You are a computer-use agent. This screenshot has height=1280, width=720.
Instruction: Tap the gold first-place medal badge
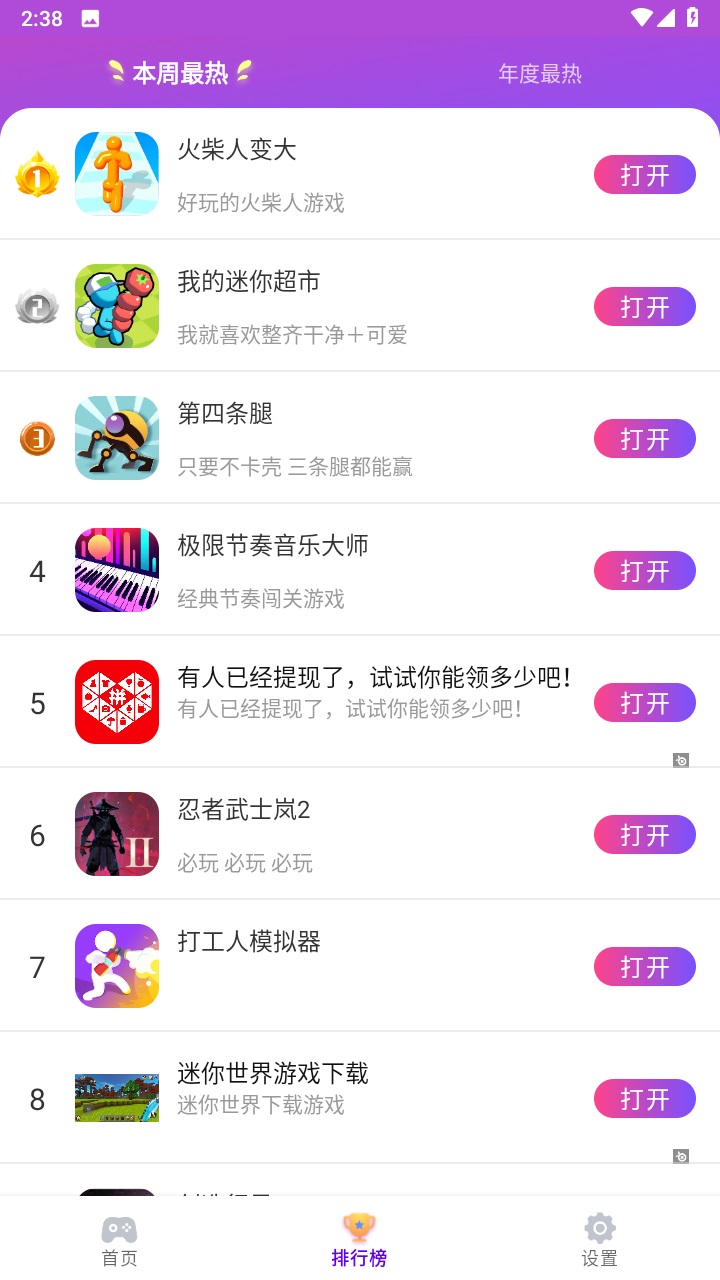[x=37, y=174]
